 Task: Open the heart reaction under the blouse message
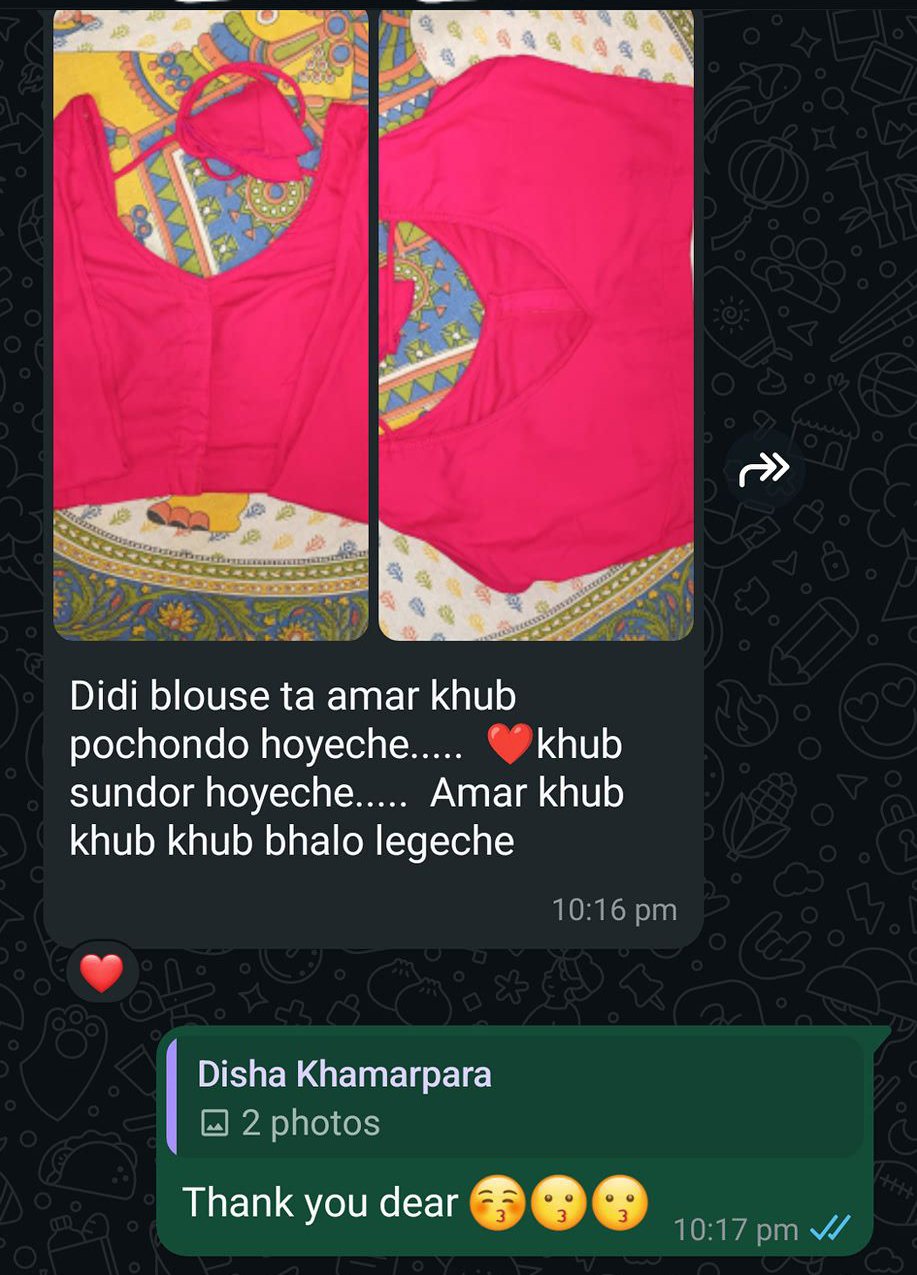tap(101, 972)
